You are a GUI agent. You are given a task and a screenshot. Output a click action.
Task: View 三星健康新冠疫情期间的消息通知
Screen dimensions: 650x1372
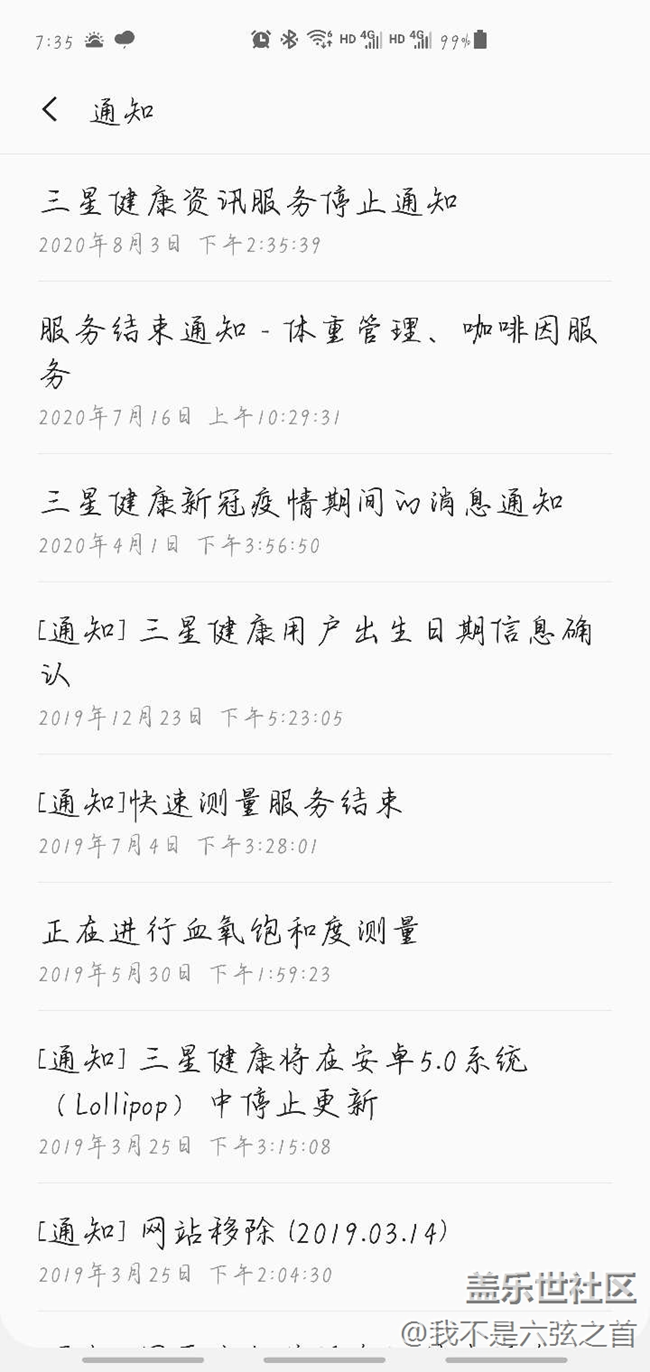300,518
